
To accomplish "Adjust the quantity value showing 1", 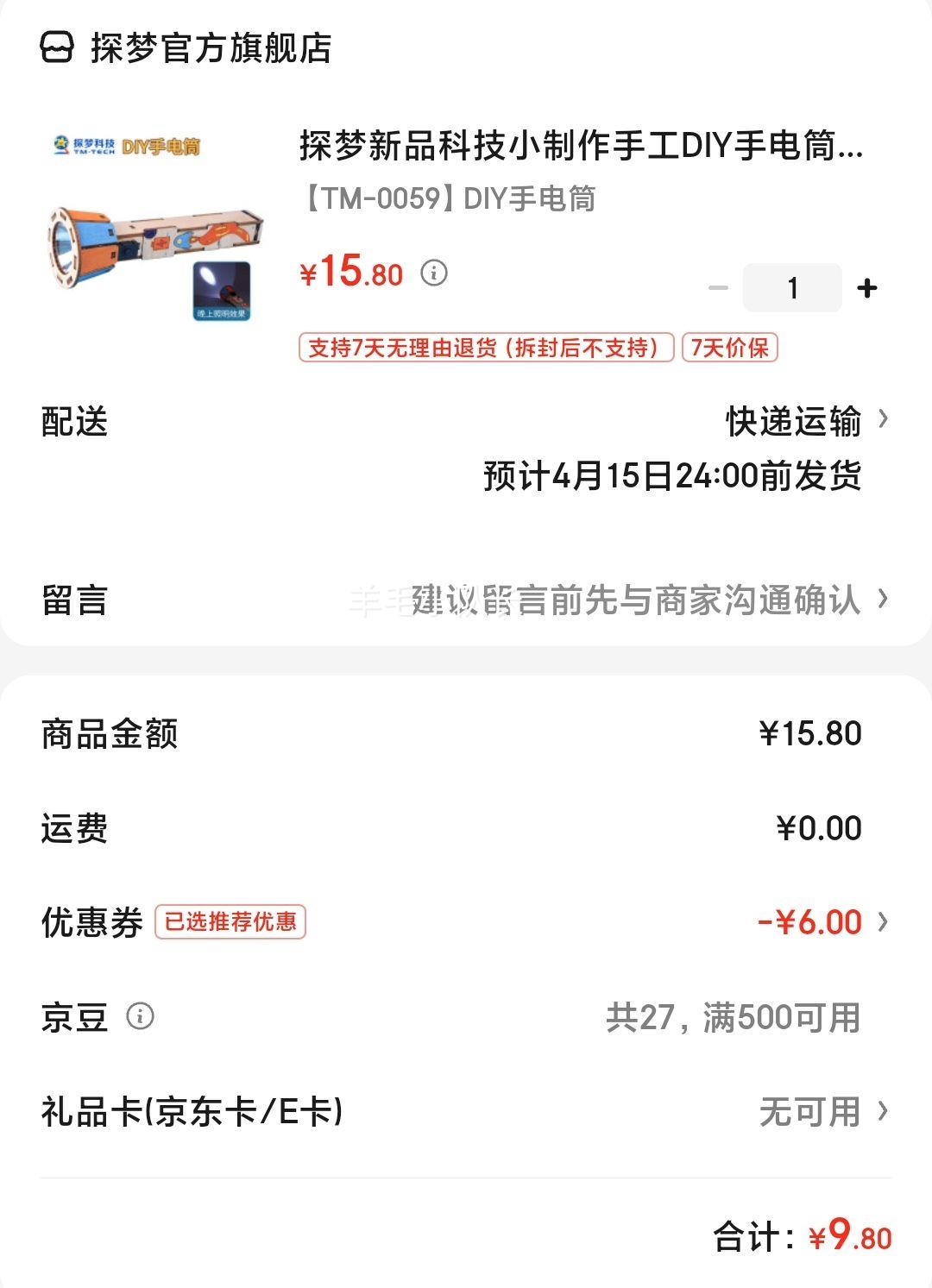I will (791, 287).
